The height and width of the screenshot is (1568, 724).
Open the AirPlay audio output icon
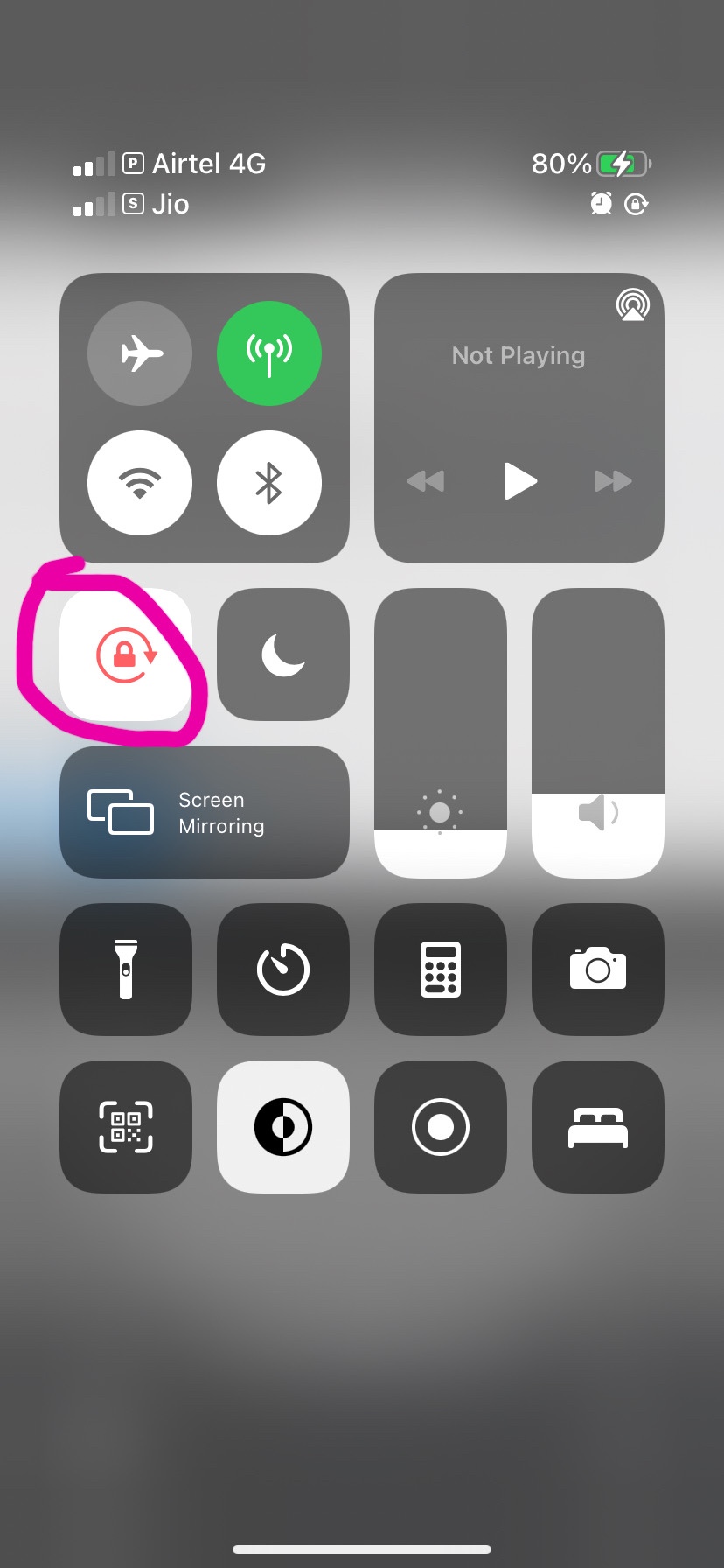pos(633,305)
